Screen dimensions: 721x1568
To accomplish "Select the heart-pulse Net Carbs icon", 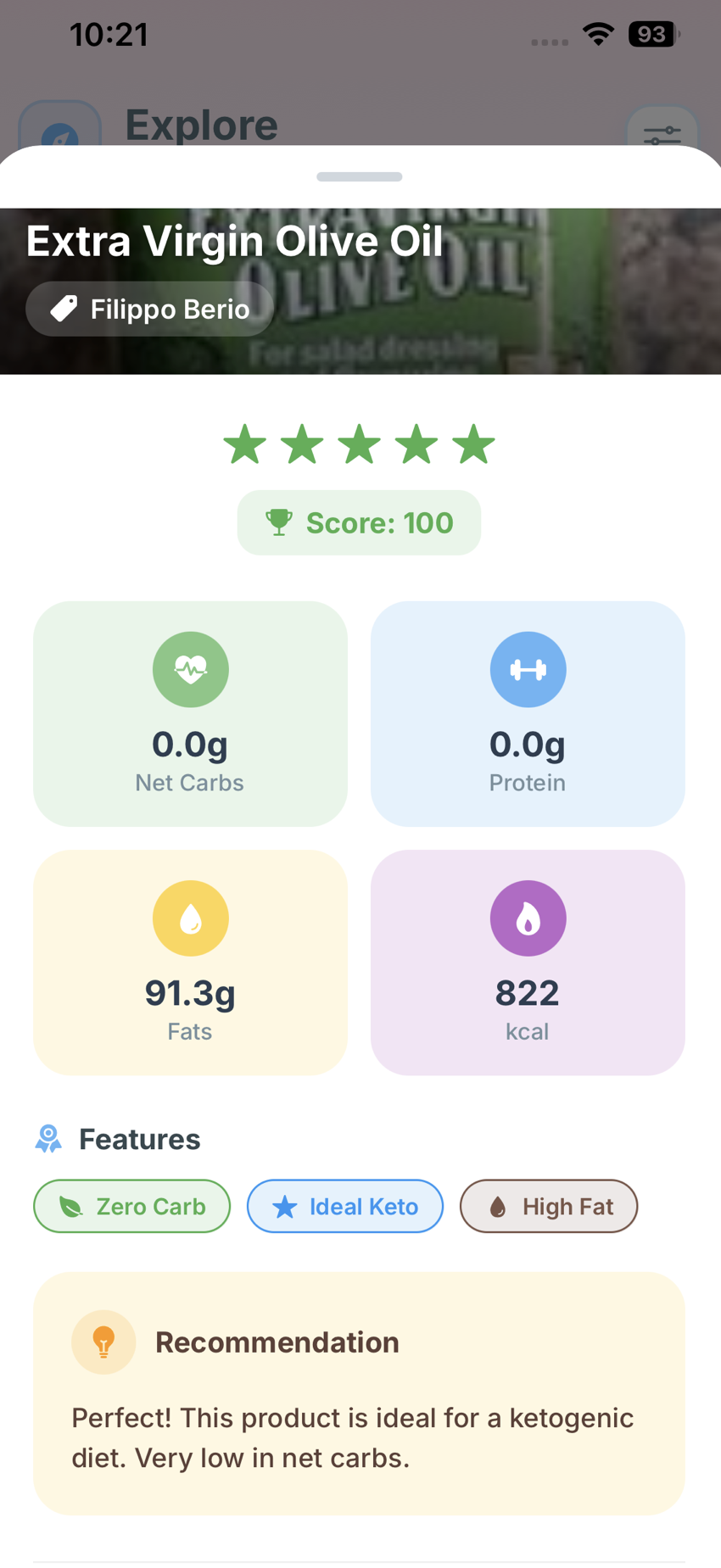I will pyautogui.click(x=190, y=669).
